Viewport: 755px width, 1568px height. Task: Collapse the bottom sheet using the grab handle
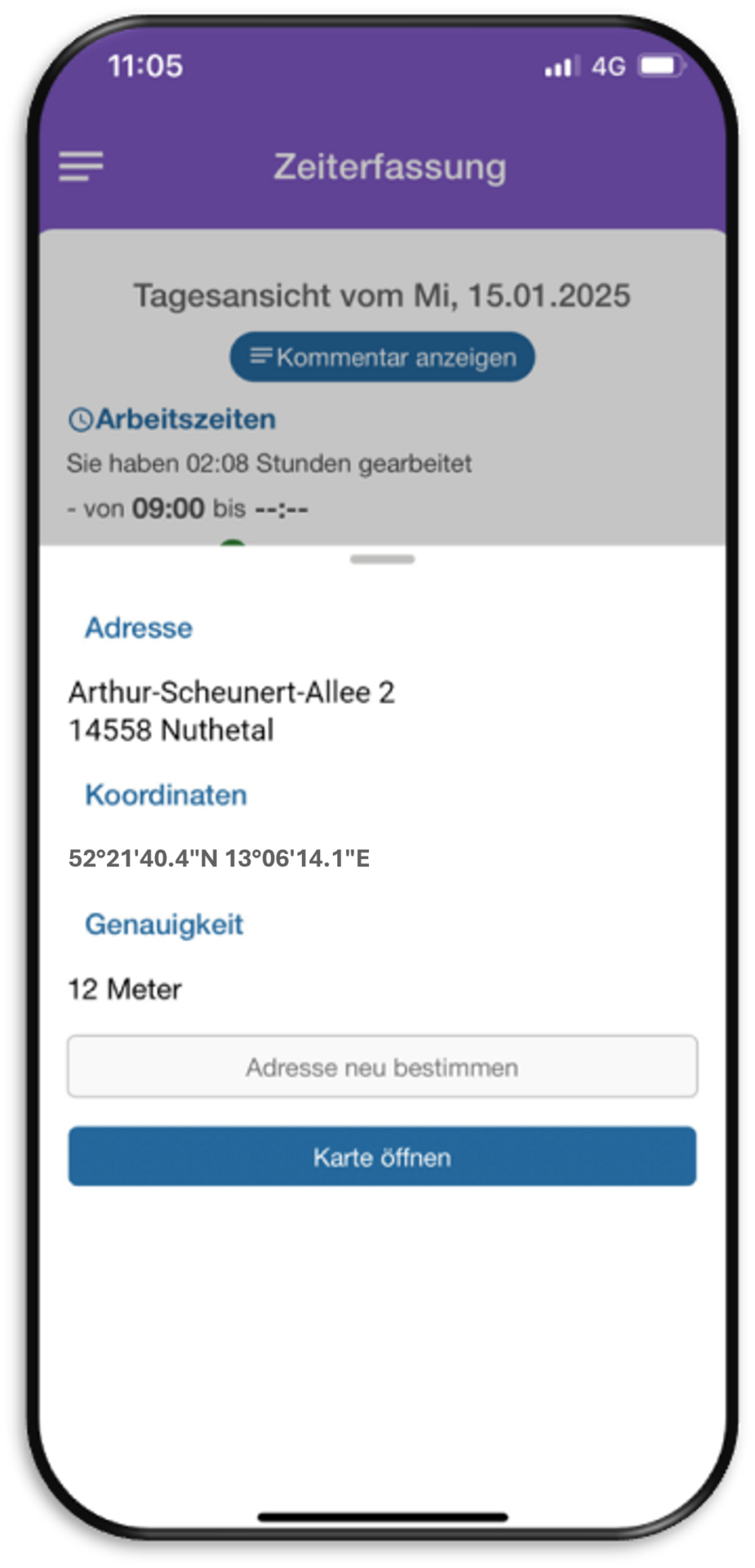381,559
